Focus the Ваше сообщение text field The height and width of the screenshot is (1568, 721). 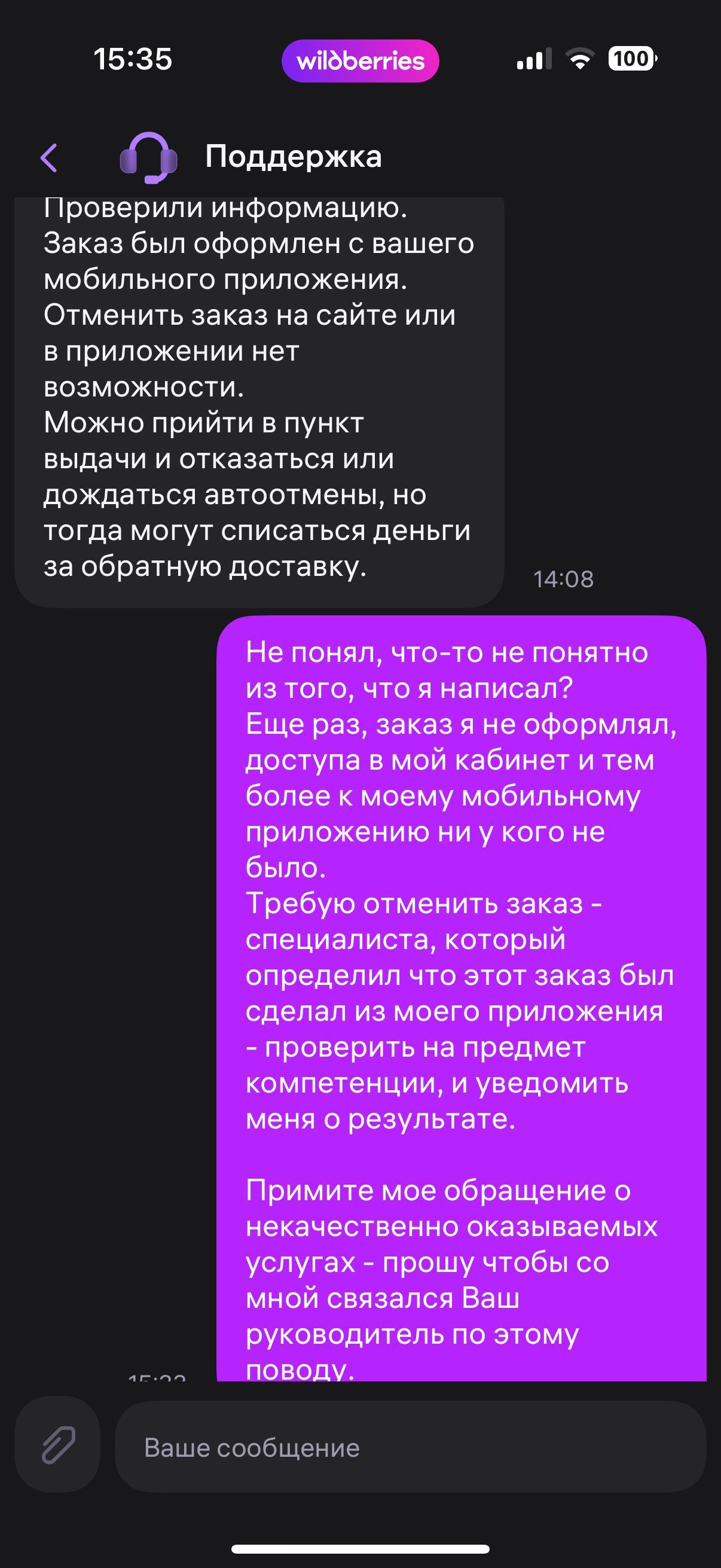tap(410, 1447)
